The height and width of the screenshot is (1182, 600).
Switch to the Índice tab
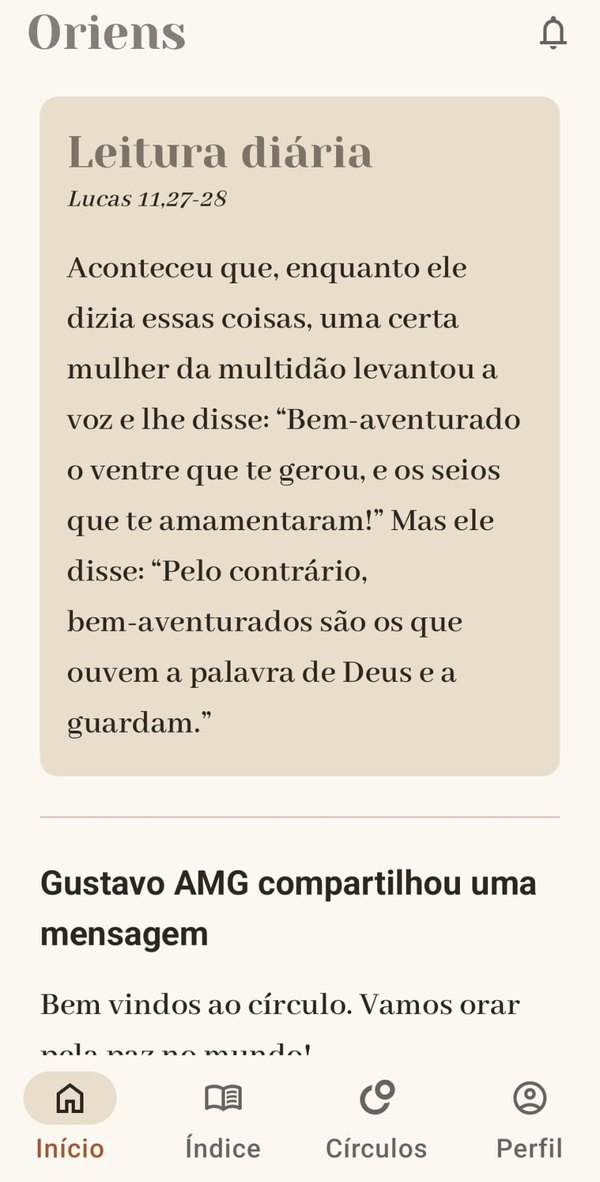pos(223,1117)
